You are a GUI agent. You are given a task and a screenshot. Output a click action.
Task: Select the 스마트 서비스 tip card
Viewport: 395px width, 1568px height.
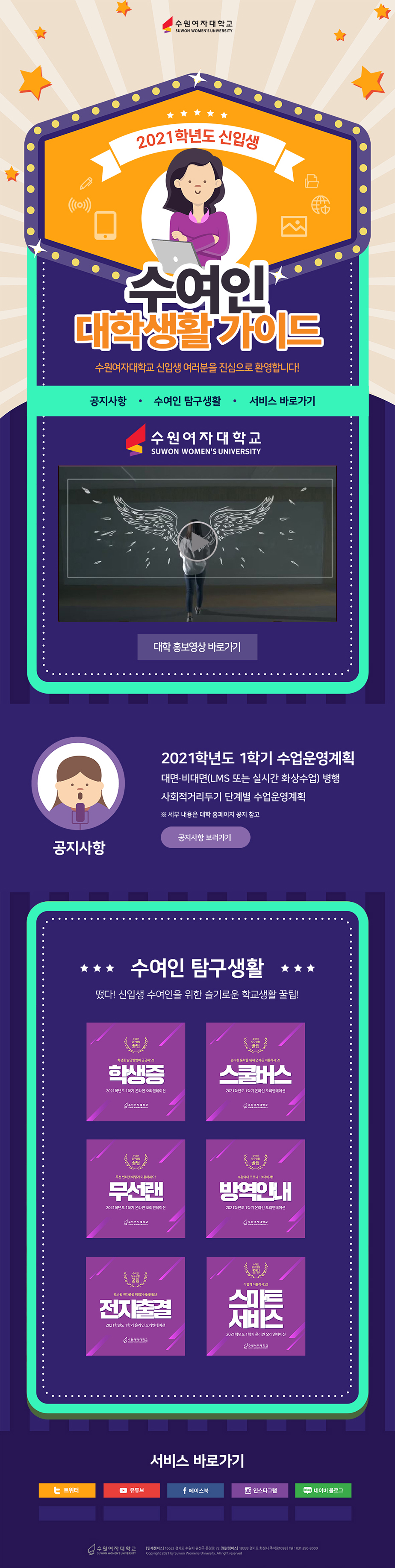coord(255,1306)
